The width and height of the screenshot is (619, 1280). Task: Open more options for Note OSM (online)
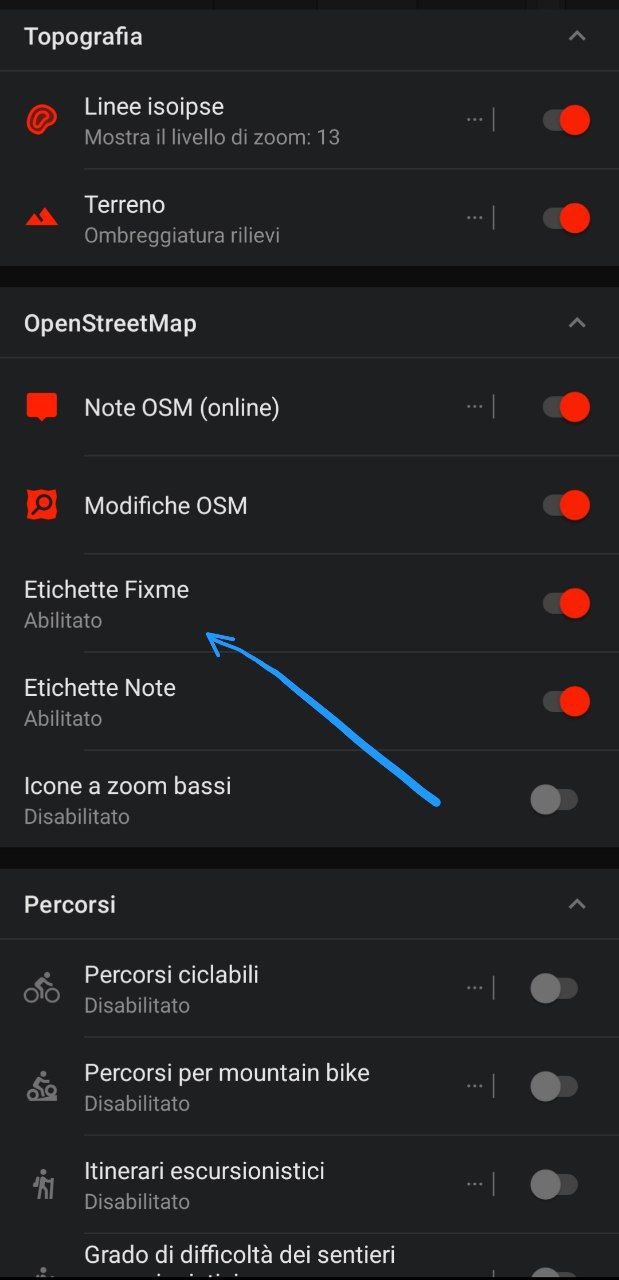click(474, 407)
